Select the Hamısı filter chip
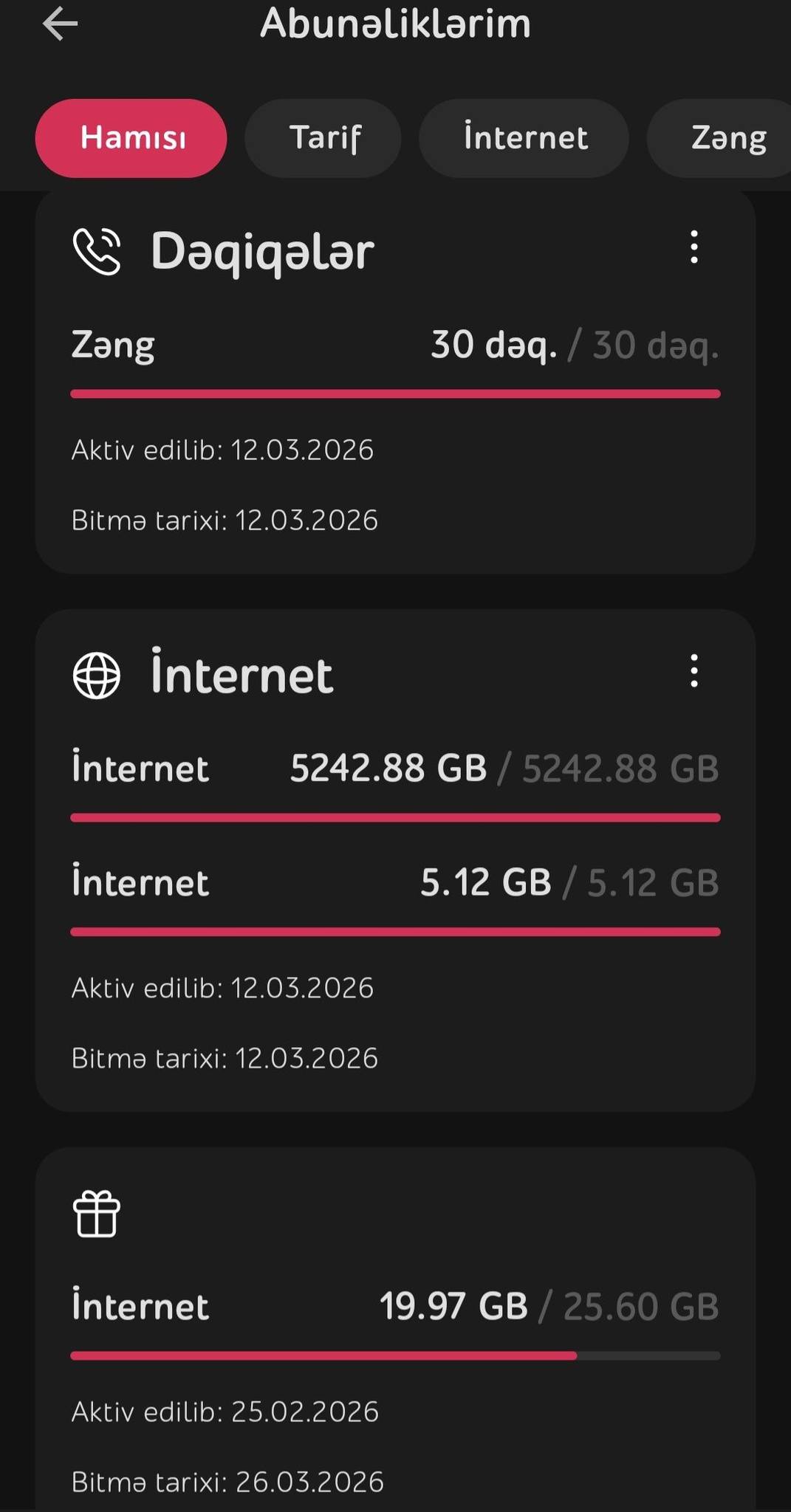 131,138
